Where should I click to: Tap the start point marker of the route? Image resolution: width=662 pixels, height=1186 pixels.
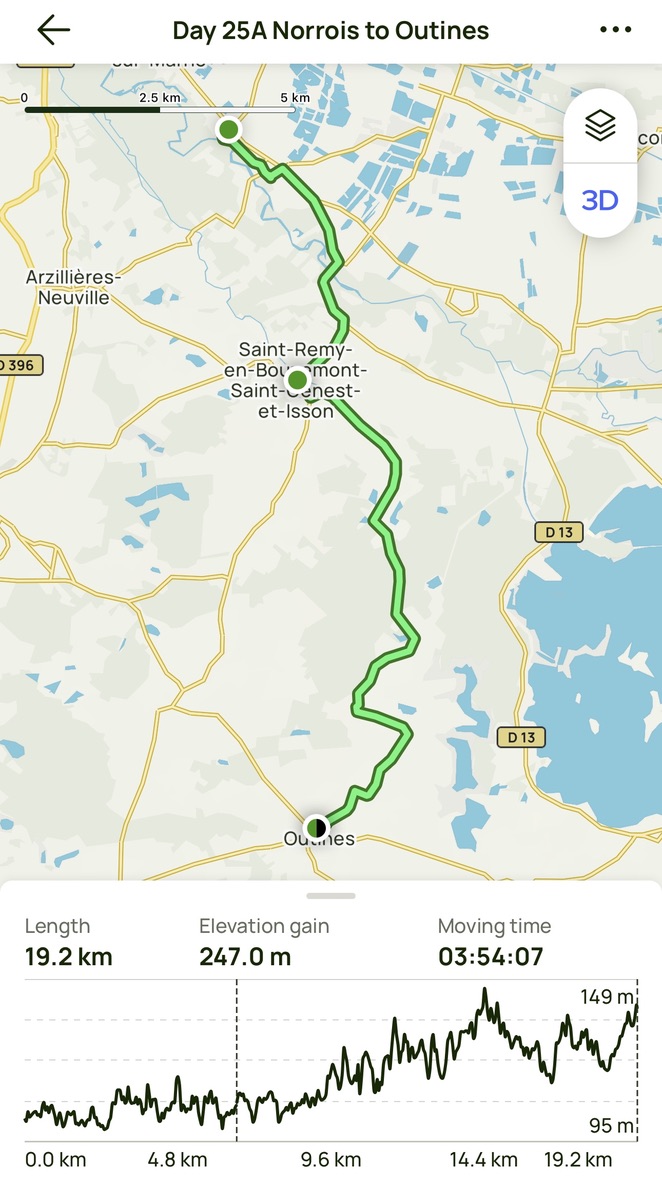point(229,130)
